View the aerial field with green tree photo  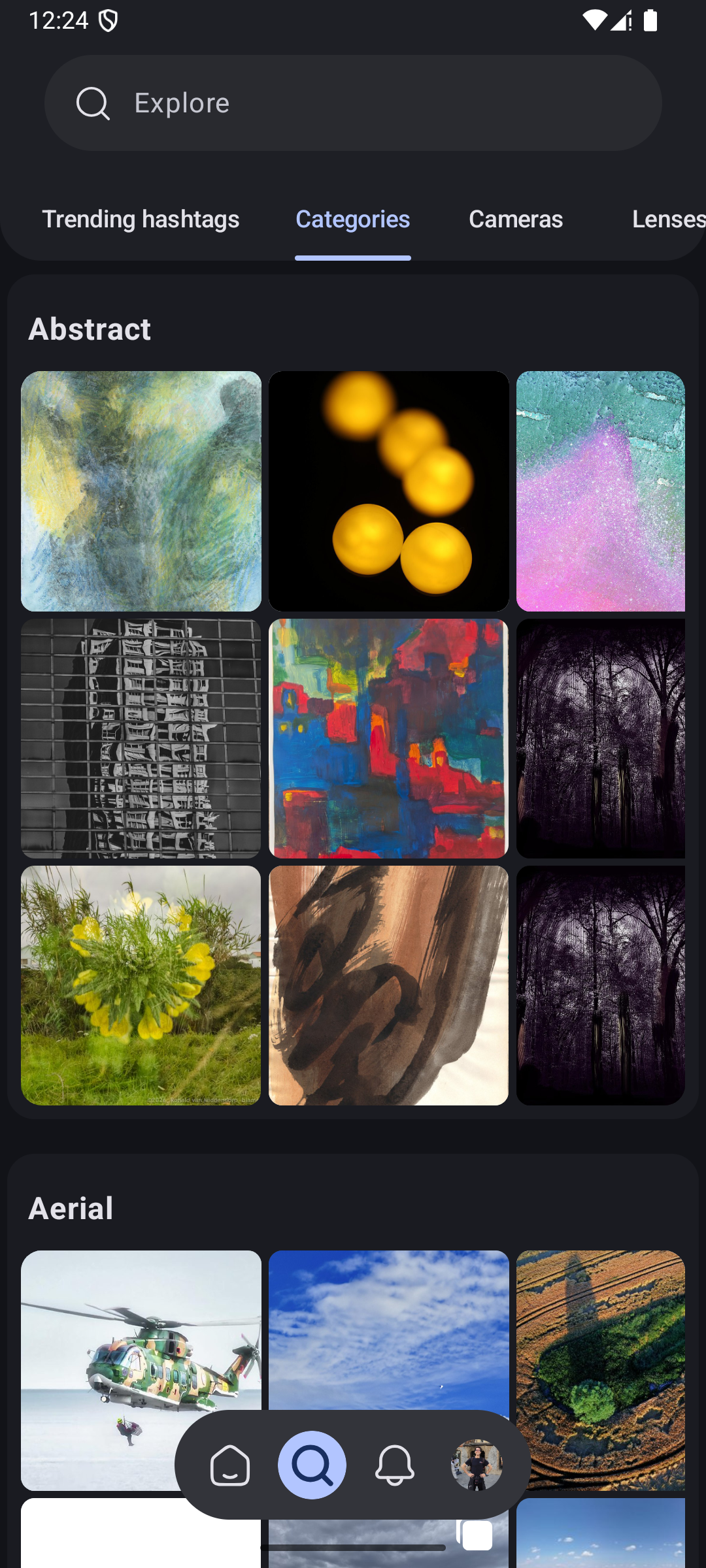pos(601,1371)
